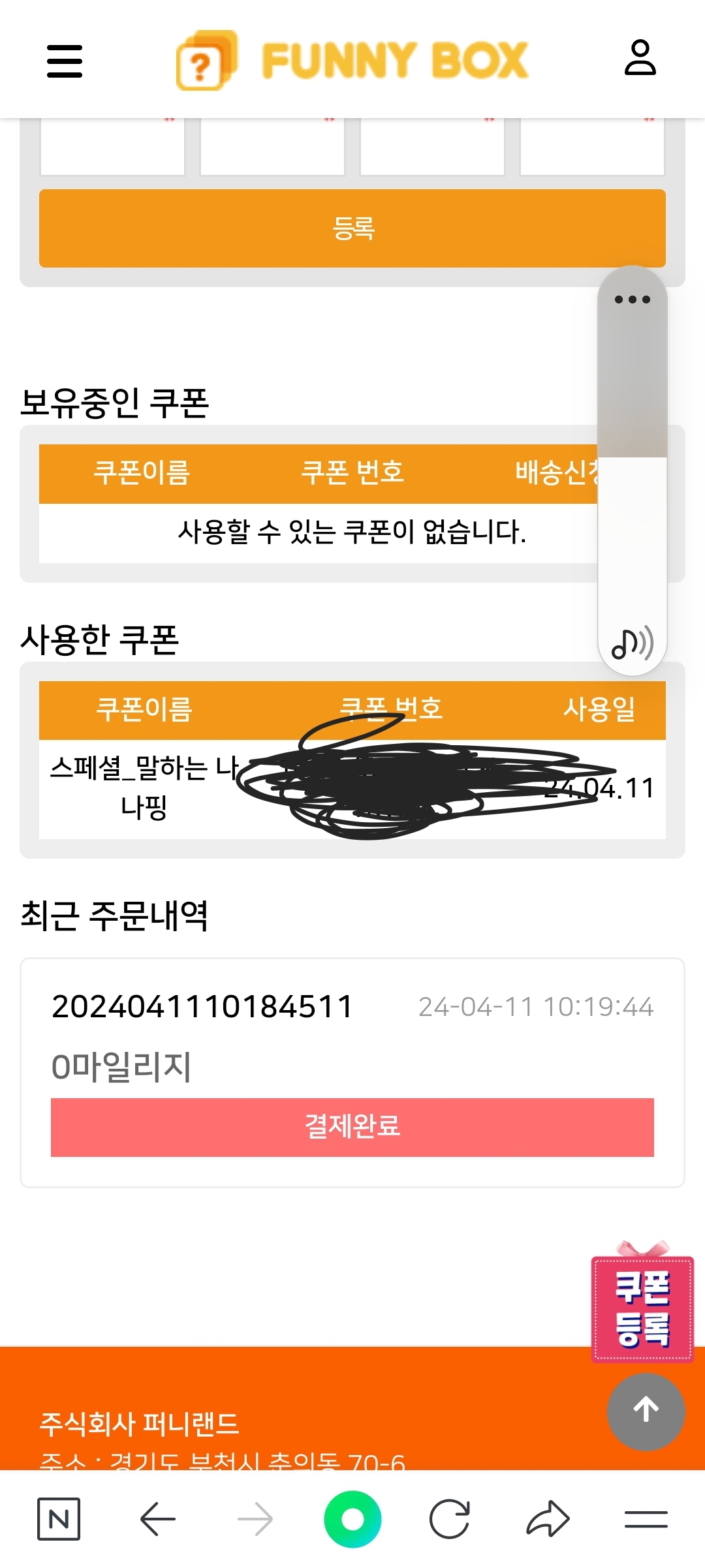Tap the 결제완료 order status button
This screenshot has width=705, height=1568.
coord(352,1127)
